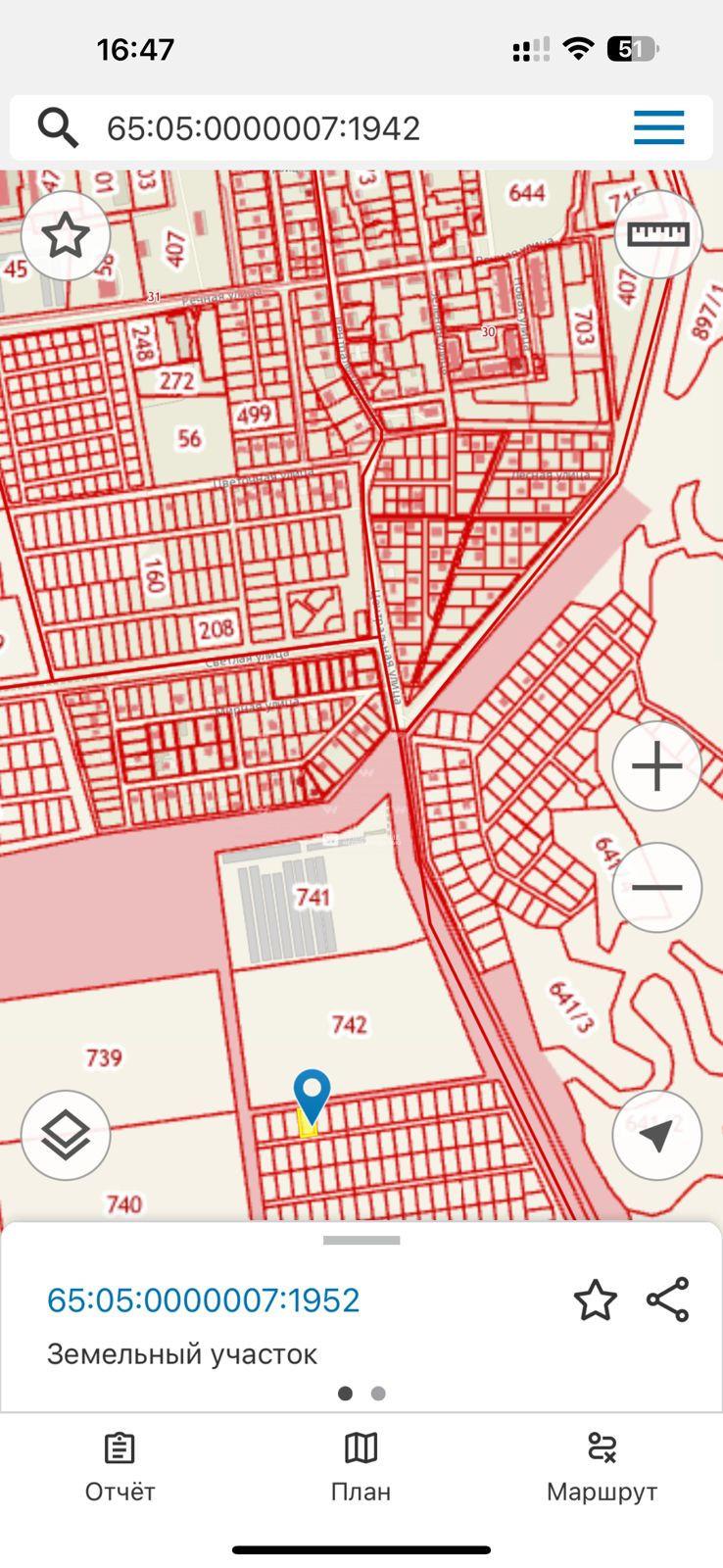The height and width of the screenshot is (1568, 723).
Task: Open the Отчёт section
Action: coord(120,1467)
